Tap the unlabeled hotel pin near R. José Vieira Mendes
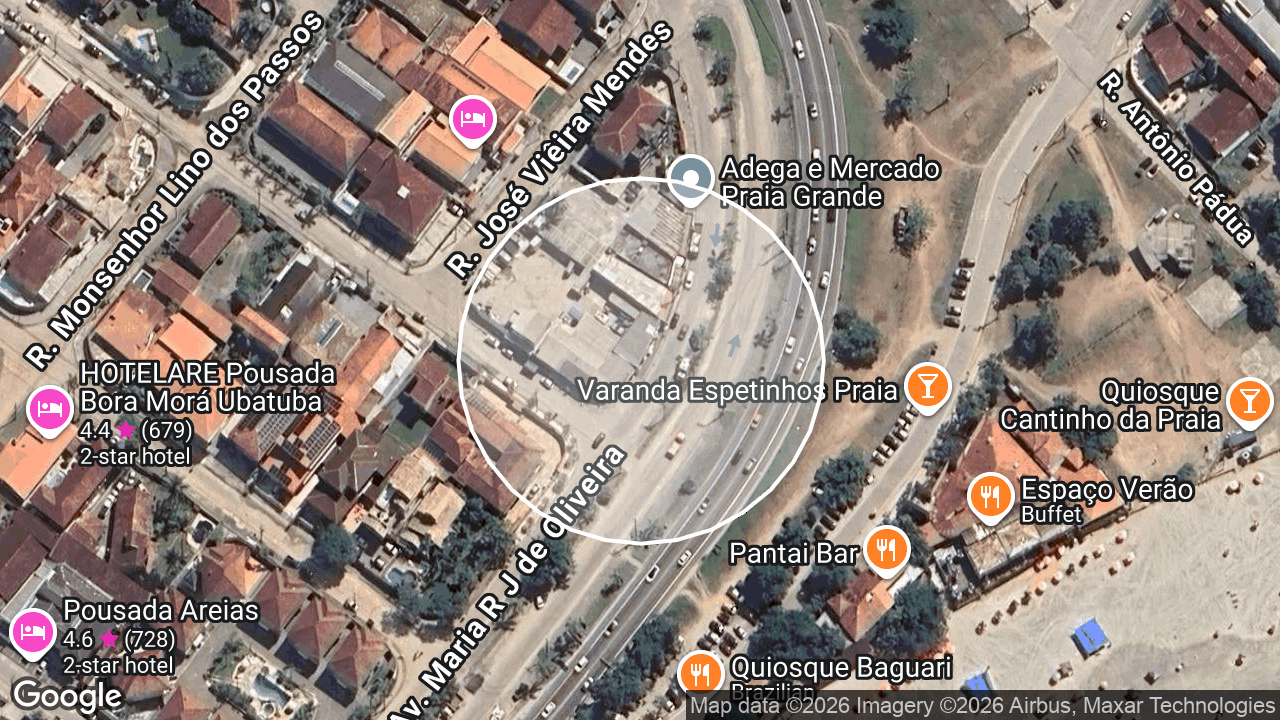The height and width of the screenshot is (720, 1280). click(x=472, y=120)
